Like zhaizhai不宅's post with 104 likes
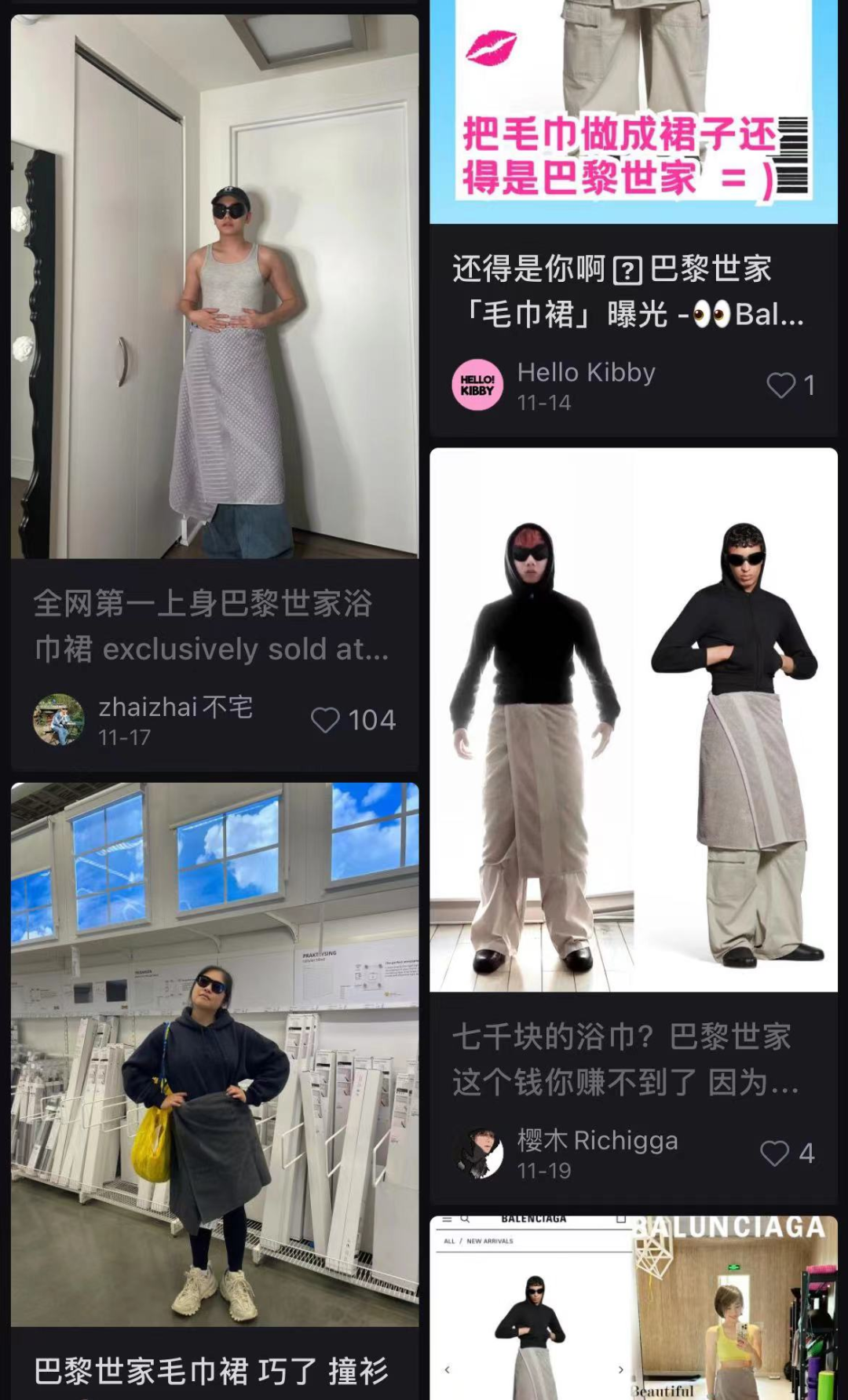 click(326, 720)
